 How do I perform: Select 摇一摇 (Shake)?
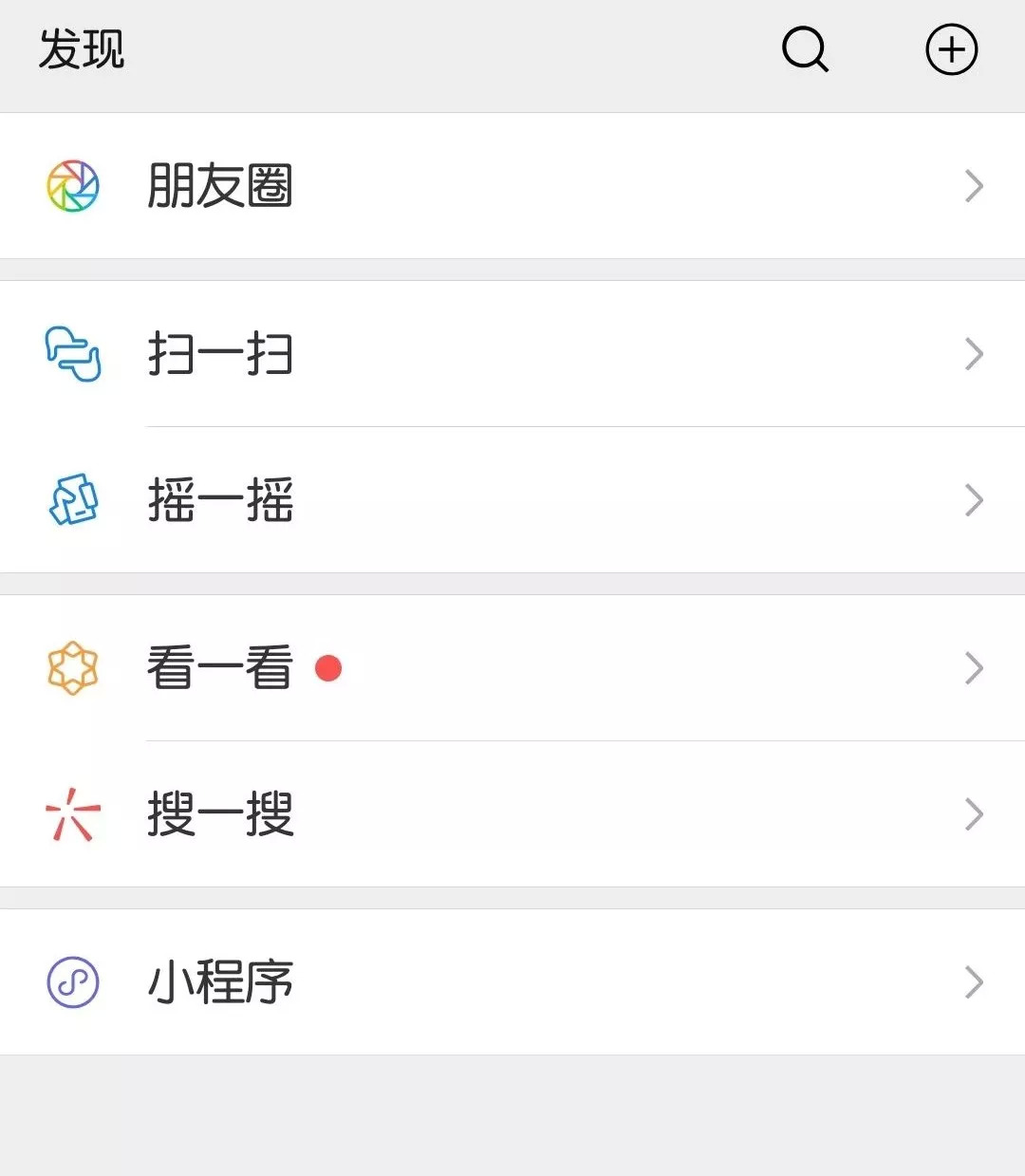tap(220, 500)
